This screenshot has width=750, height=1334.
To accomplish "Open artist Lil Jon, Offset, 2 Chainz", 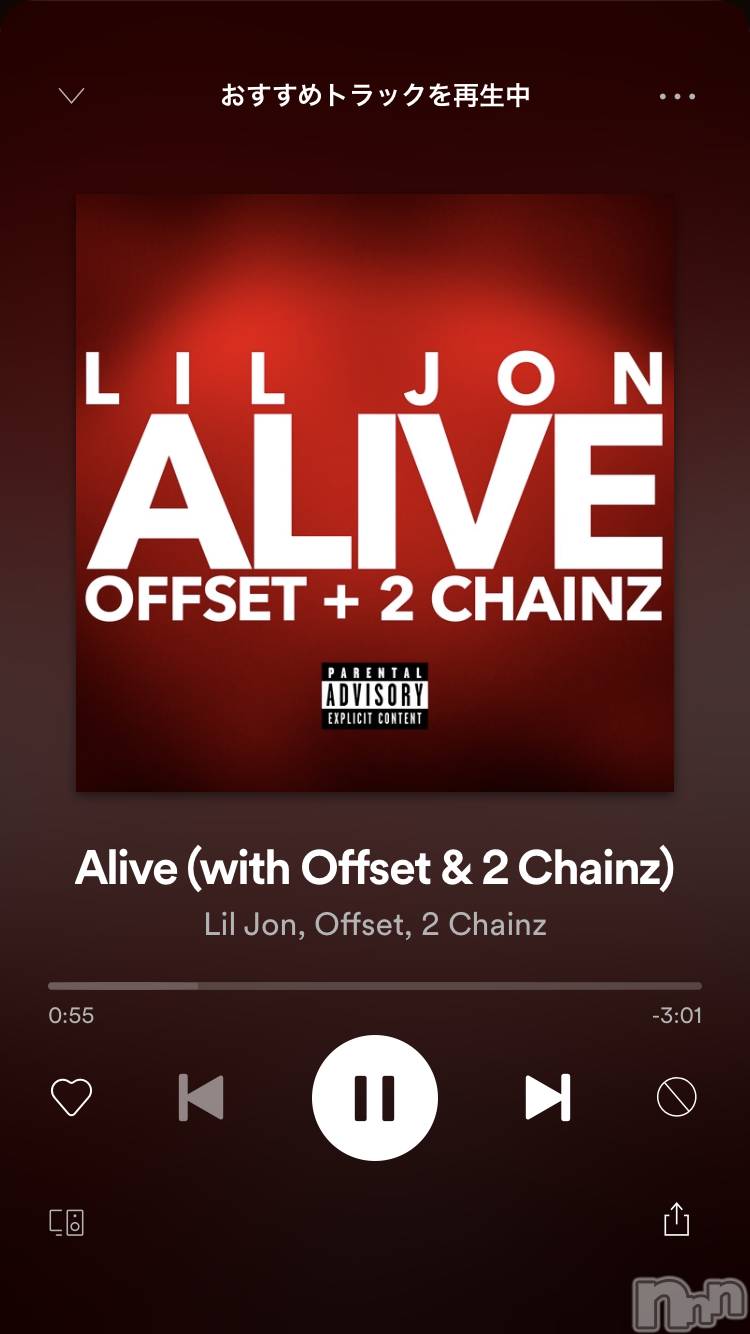I will tap(375, 923).
